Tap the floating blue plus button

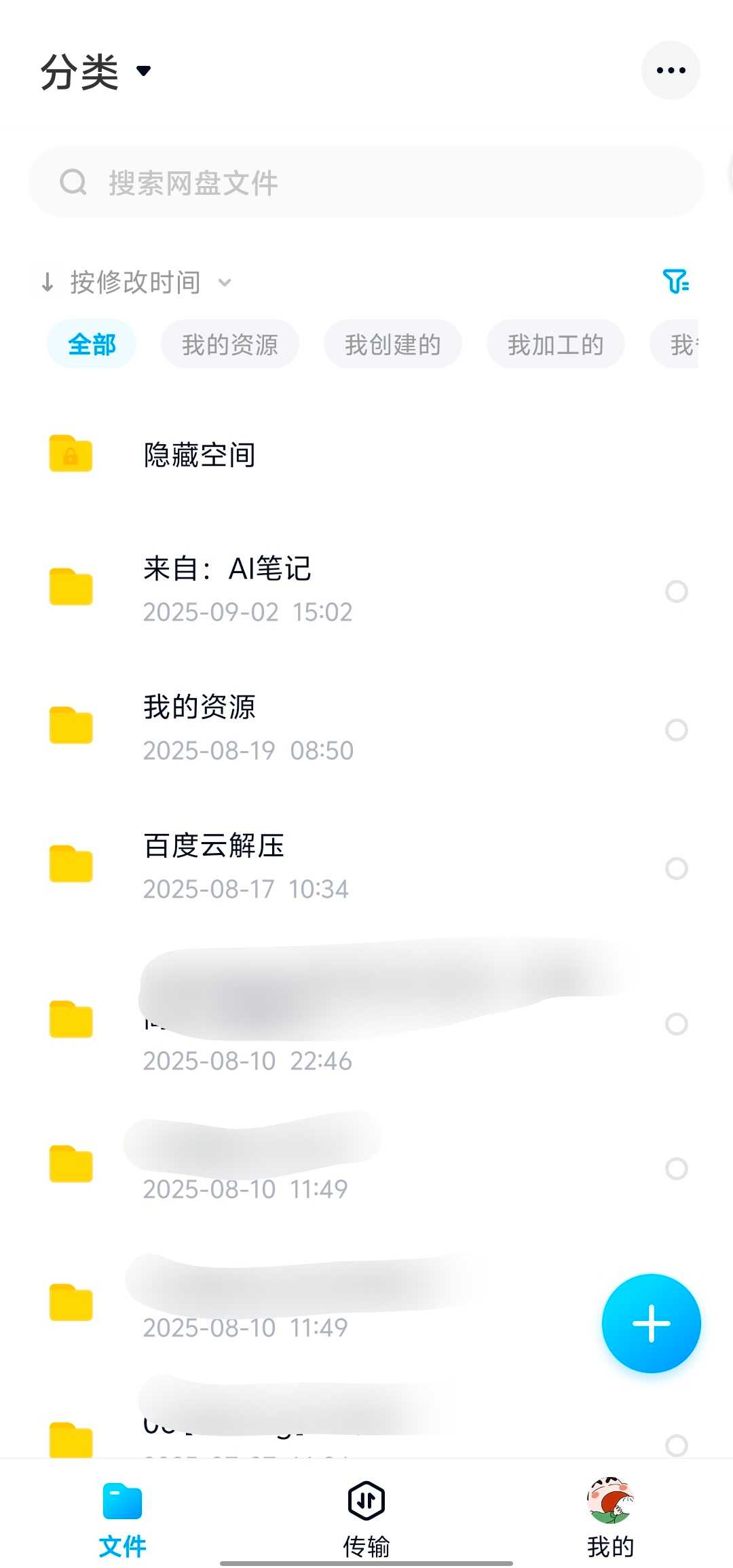click(x=651, y=1322)
